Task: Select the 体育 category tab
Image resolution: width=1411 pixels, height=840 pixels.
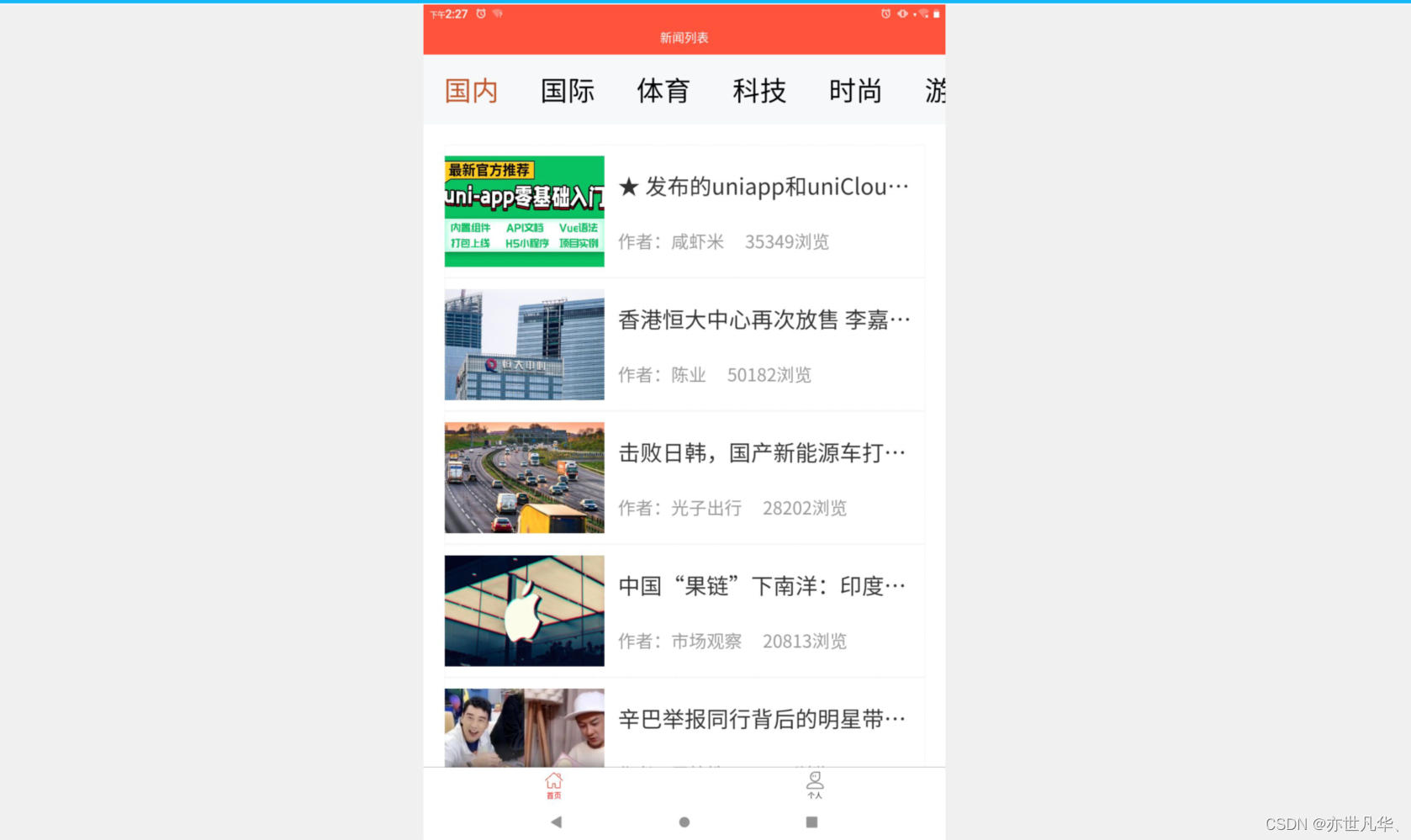Action: click(663, 91)
